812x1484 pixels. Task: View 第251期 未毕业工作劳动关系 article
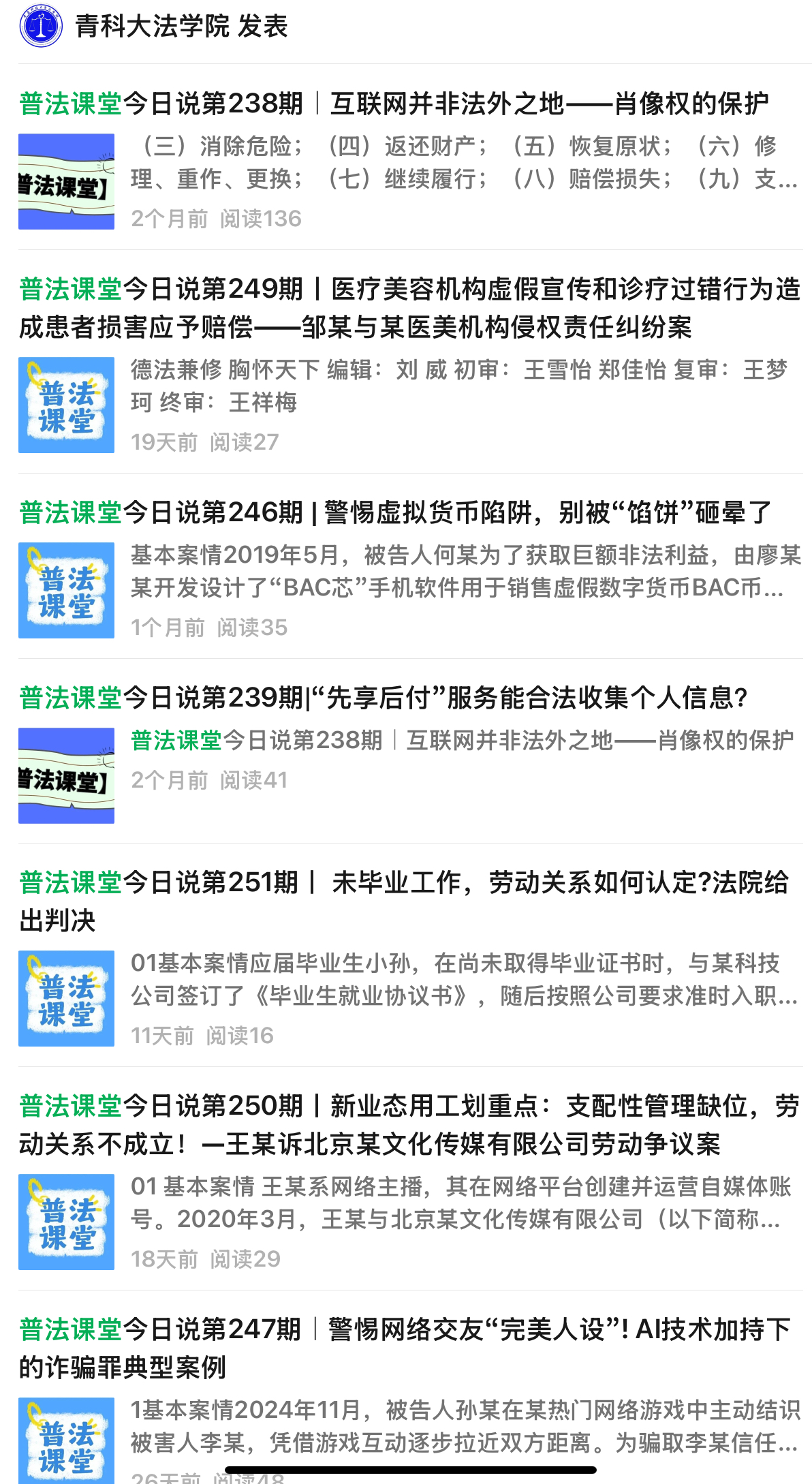[x=403, y=901]
